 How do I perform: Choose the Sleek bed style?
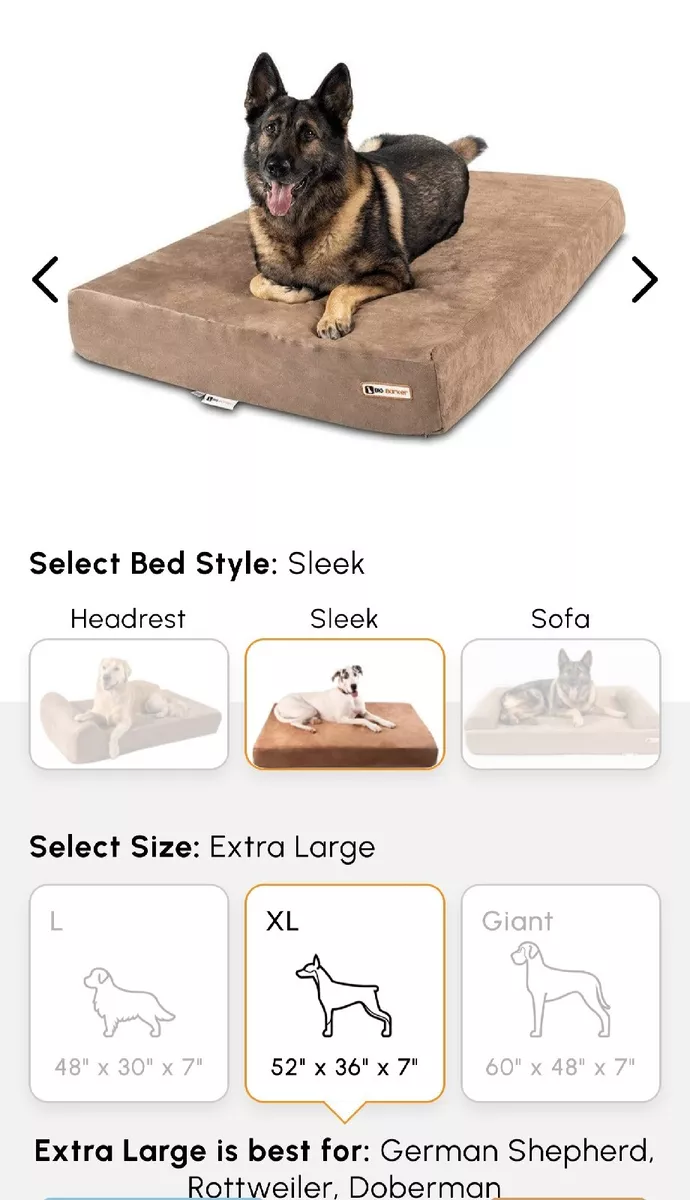point(345,704)
